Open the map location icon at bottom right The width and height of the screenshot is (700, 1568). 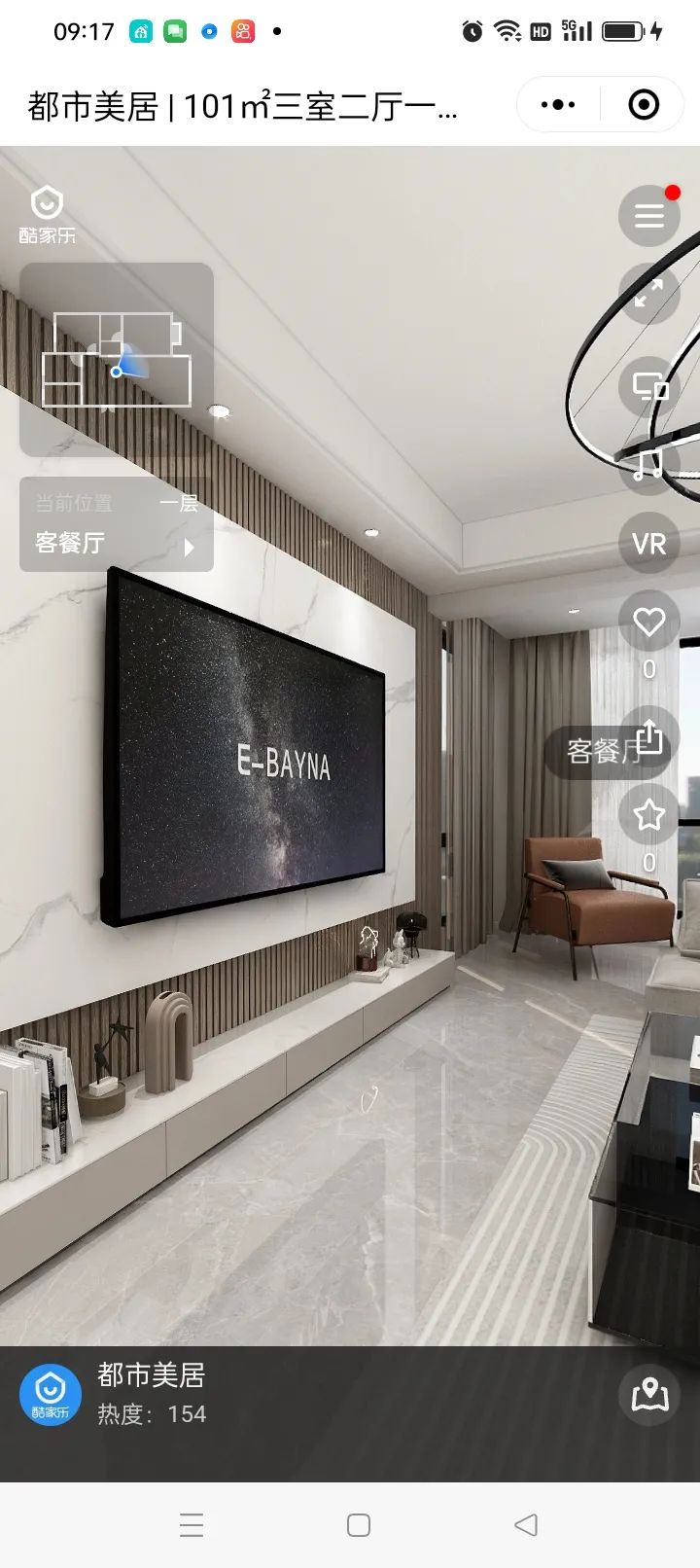pos(649,1395)
